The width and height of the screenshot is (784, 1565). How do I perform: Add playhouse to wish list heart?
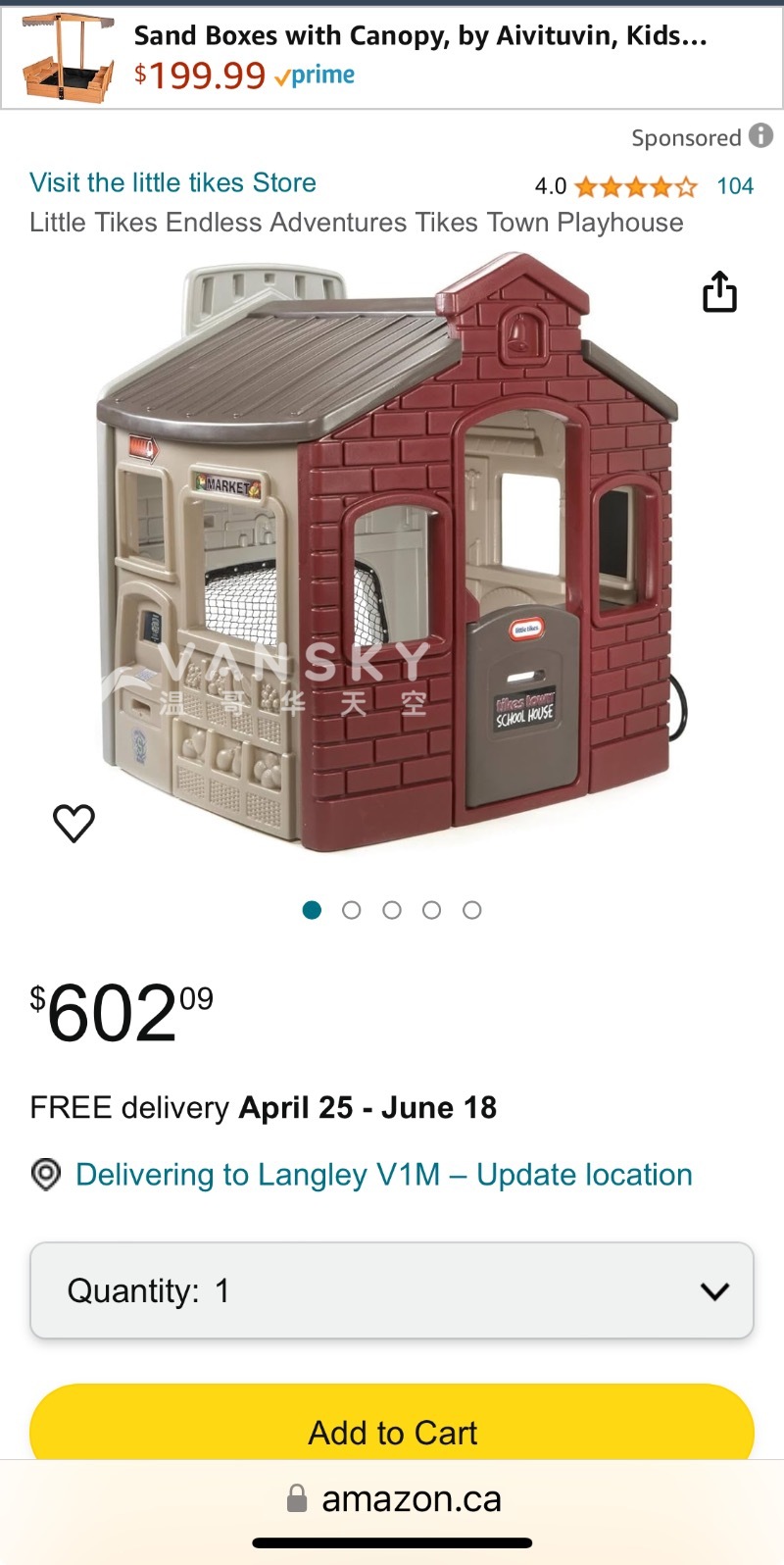pyautogui.click(x=73, y=823)
